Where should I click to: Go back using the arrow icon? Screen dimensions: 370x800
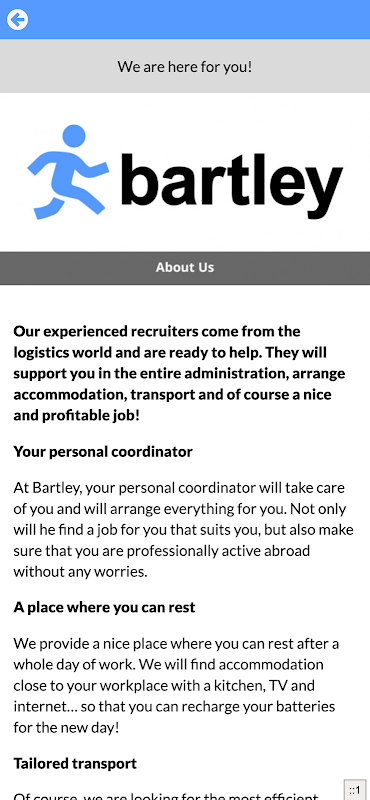(17, 20)
